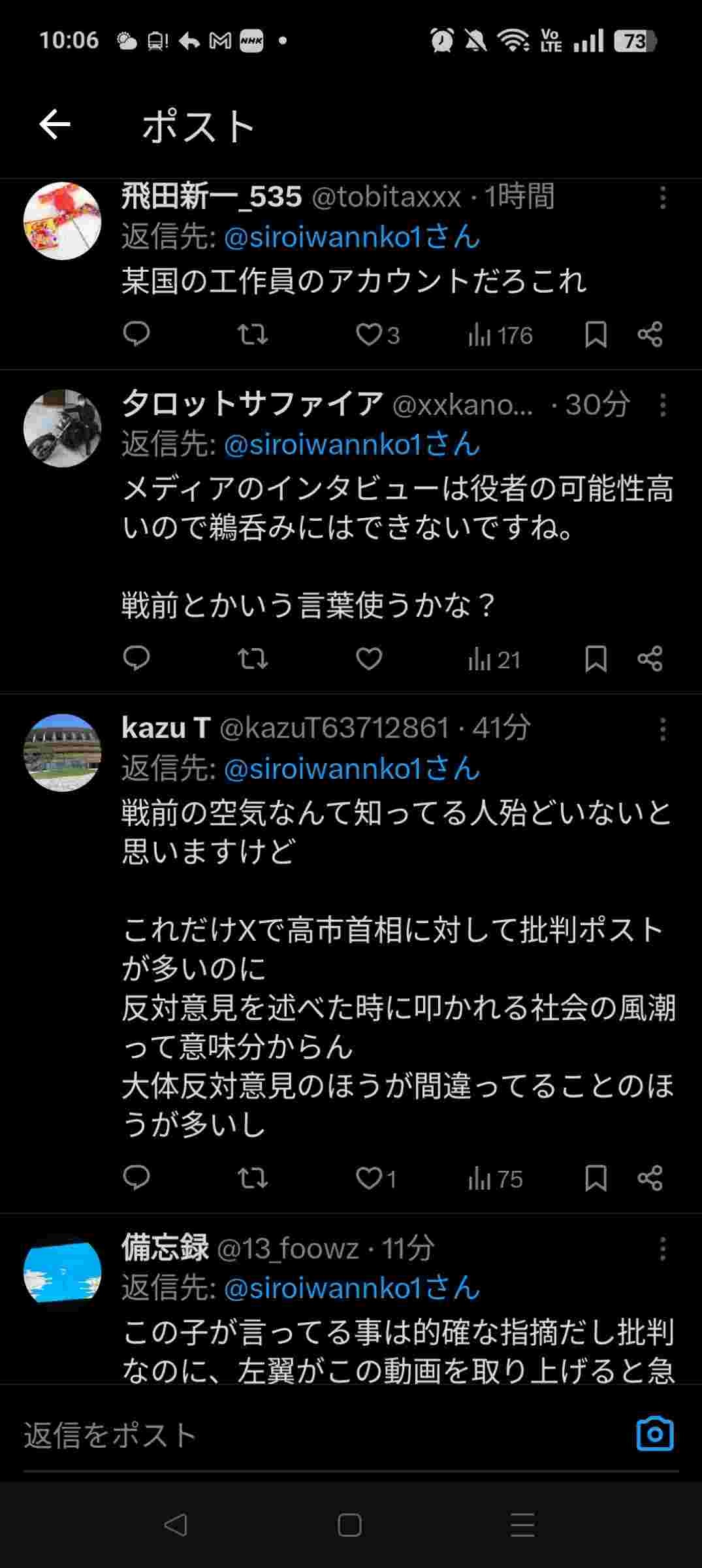
Task: Share タロットサファイア's reply
Action: (x=650, y=659)
